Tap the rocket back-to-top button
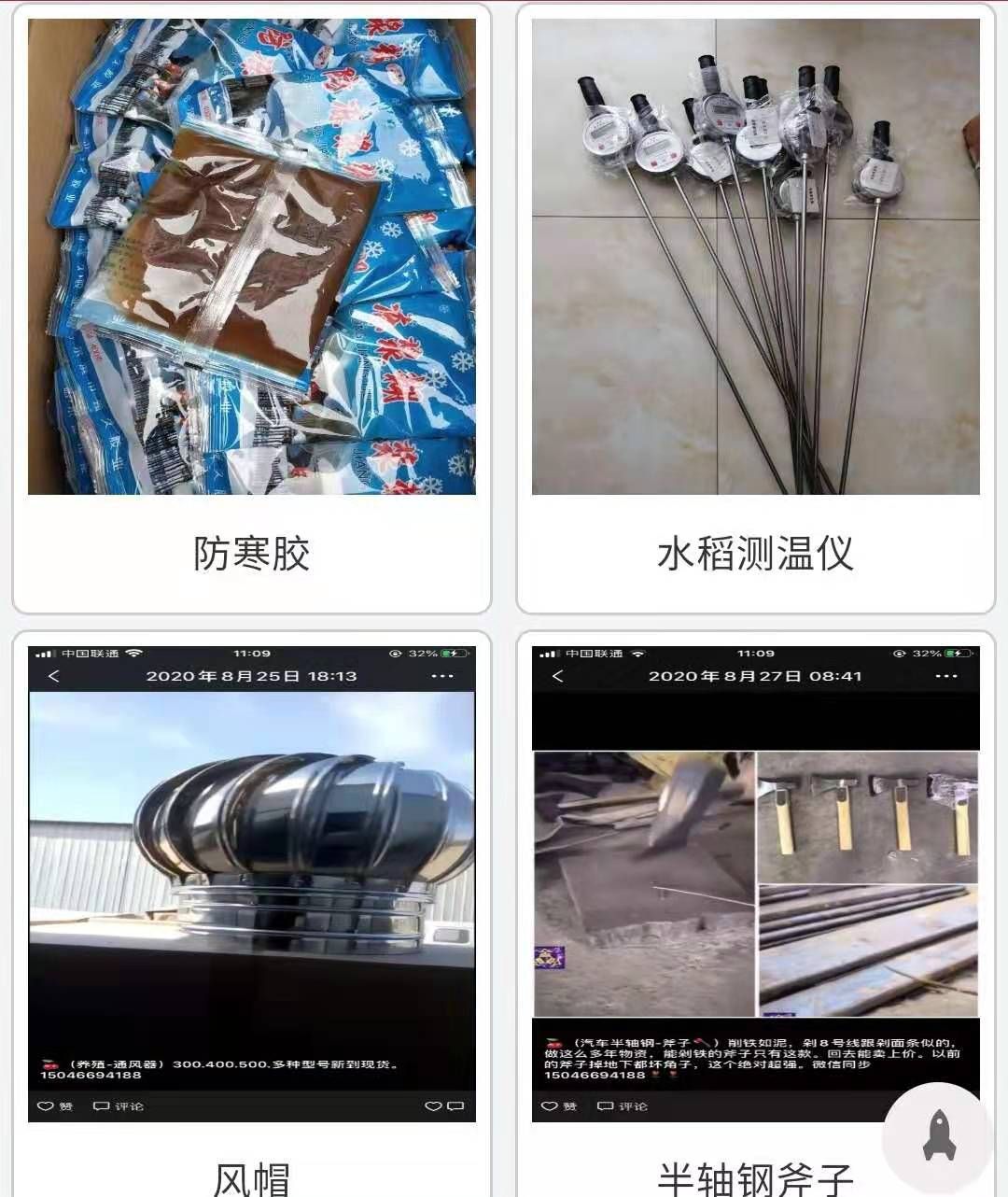 click(x=938, y=1136)
